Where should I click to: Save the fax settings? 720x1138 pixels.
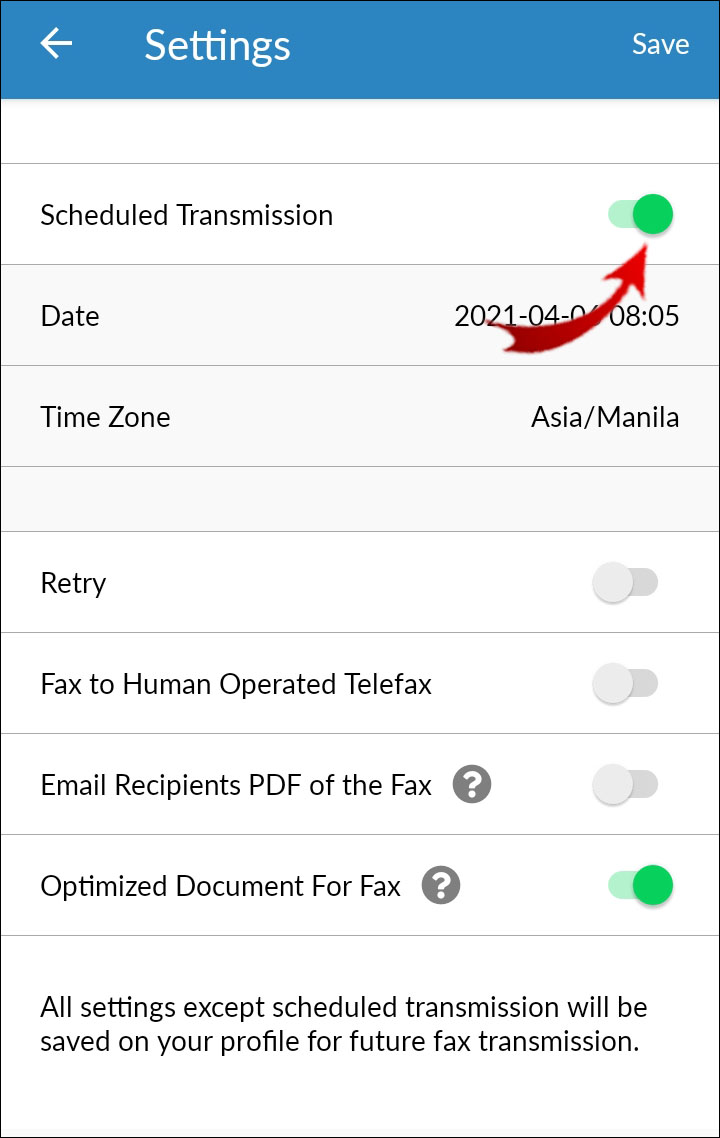click(660, 44)
